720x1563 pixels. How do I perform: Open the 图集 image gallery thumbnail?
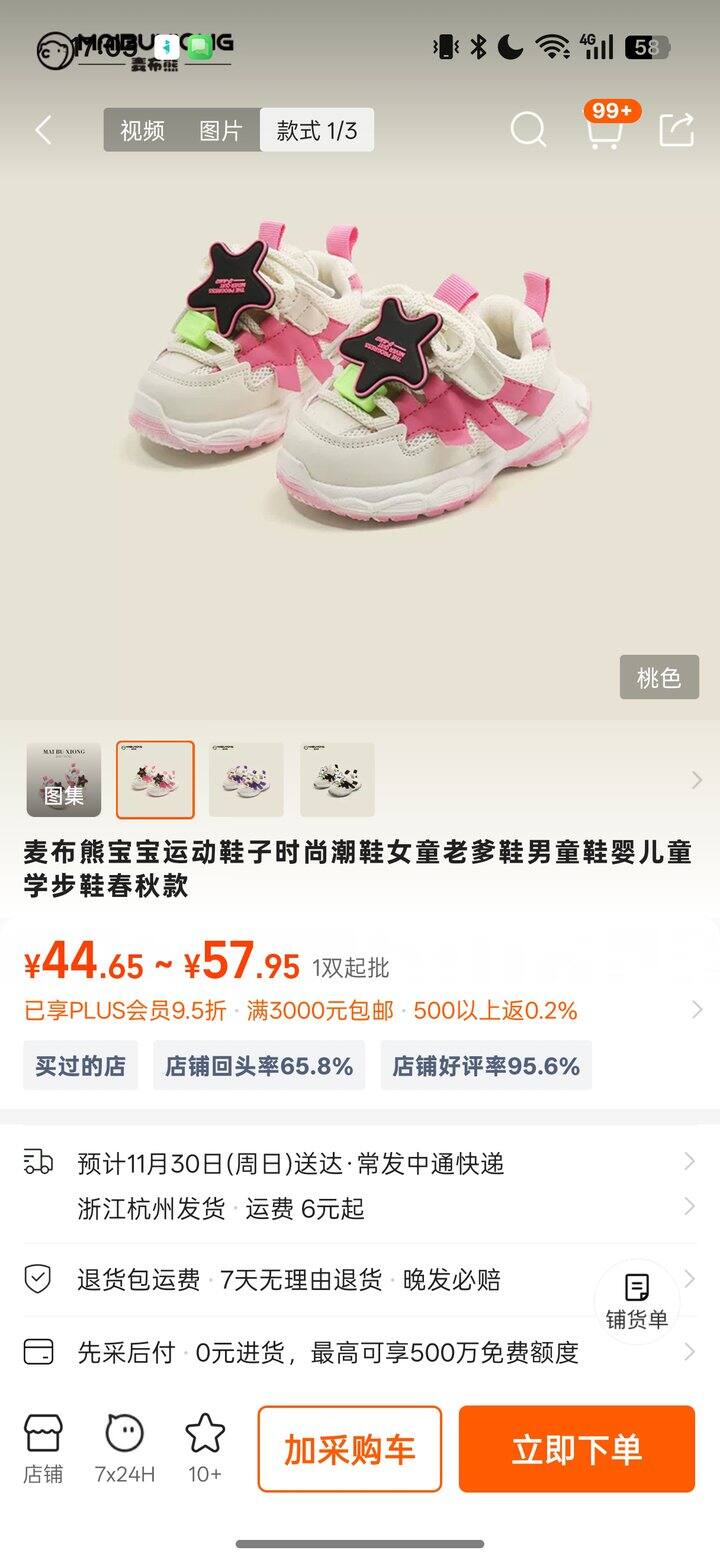coord(64,780)
